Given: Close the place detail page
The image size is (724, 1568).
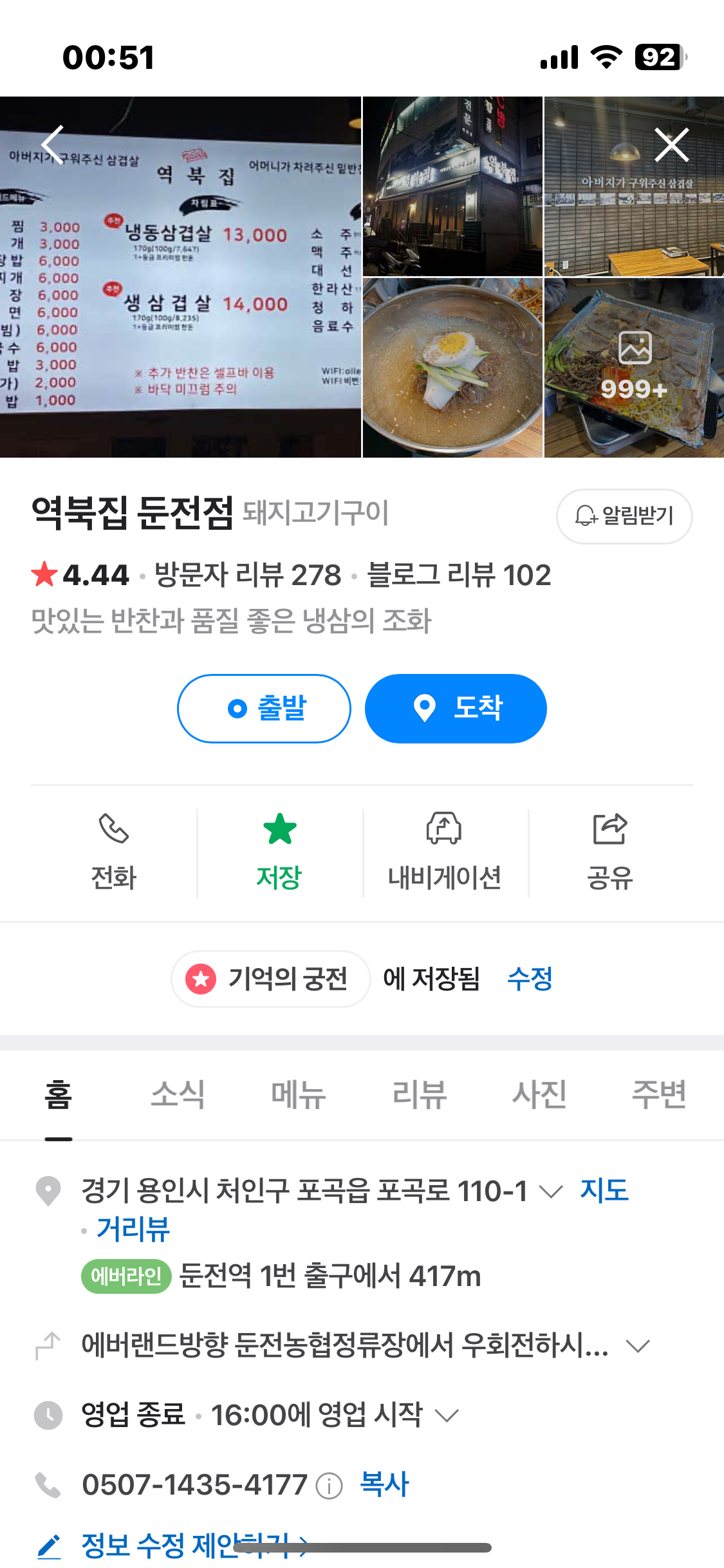Looking at the screenshot, I should [672, 145].
